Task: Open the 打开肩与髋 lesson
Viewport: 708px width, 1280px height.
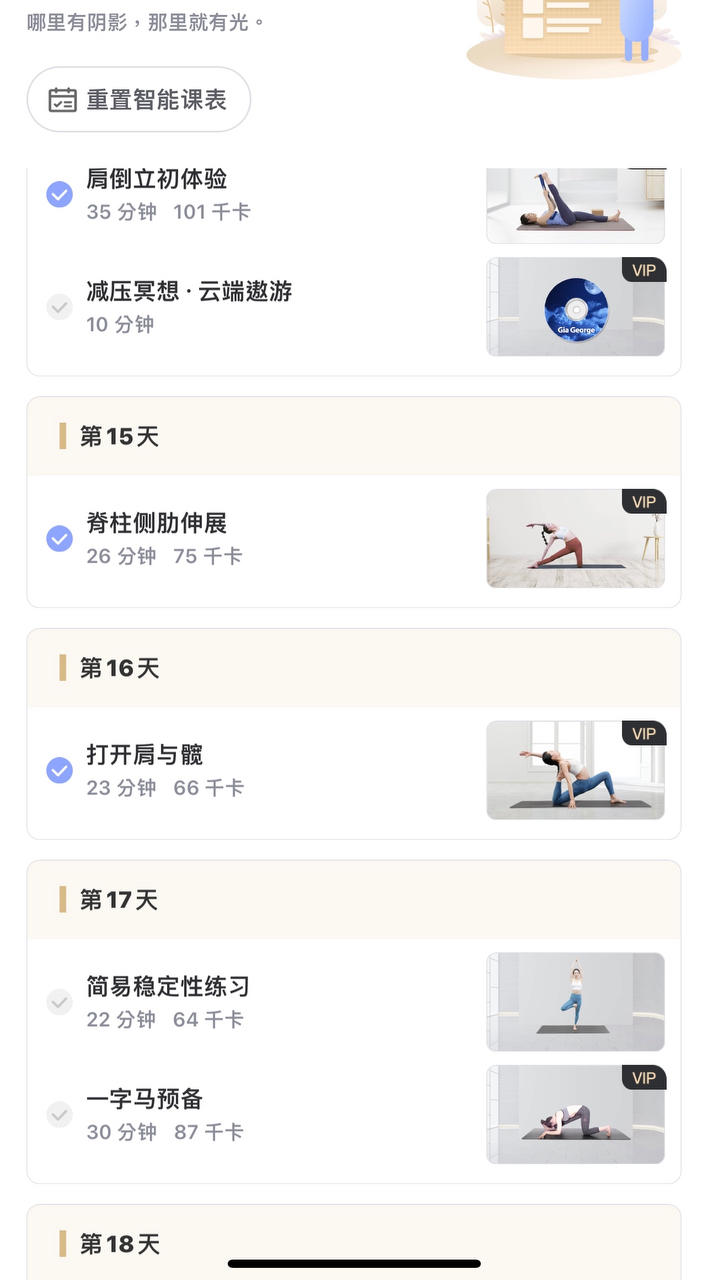Action: tap(145, 755)
